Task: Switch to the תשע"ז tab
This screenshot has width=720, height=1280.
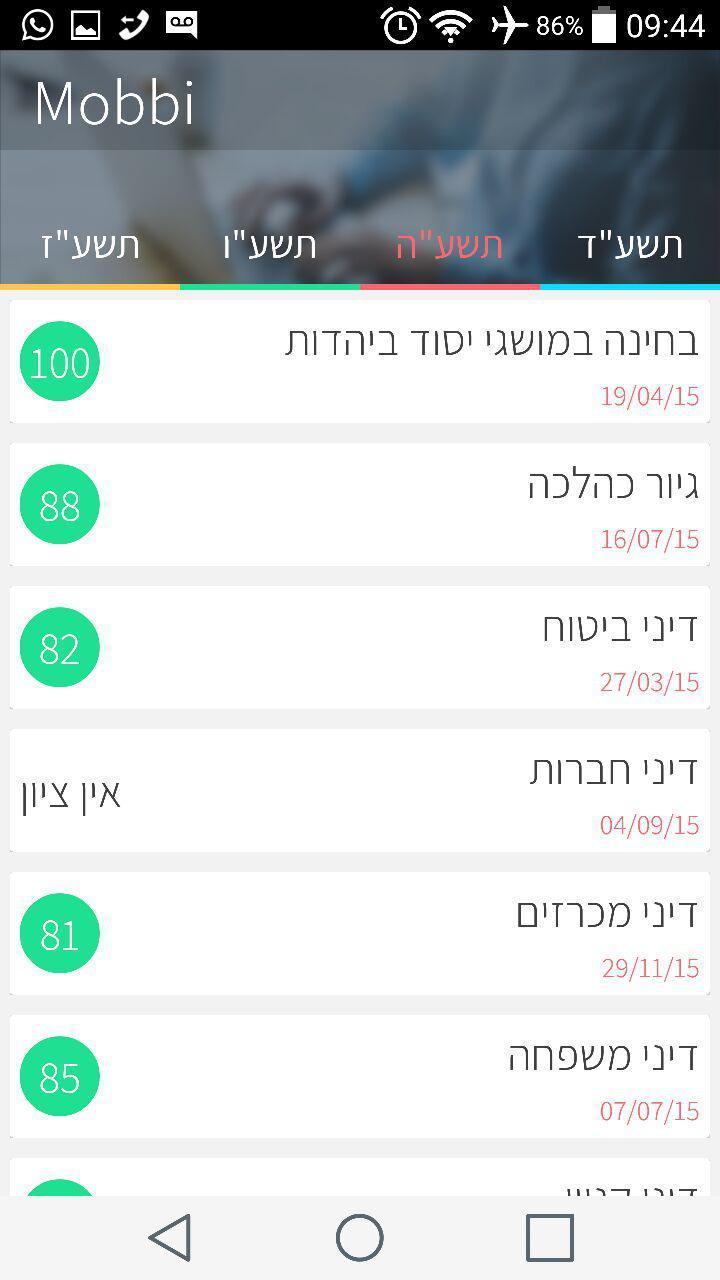Action: point(90,245)
